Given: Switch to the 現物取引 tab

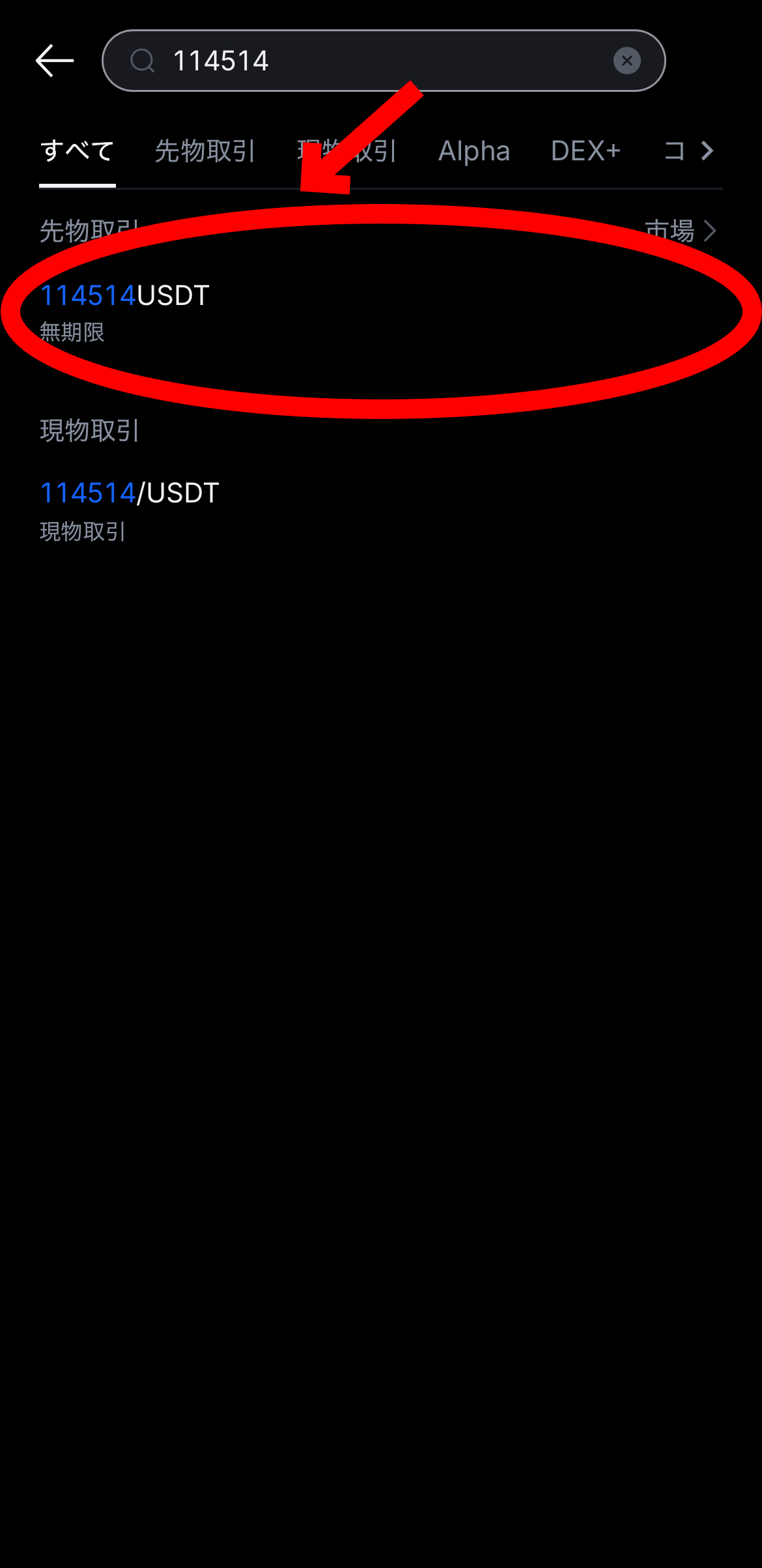Looking at the screenshot, I should coord(346,151).
